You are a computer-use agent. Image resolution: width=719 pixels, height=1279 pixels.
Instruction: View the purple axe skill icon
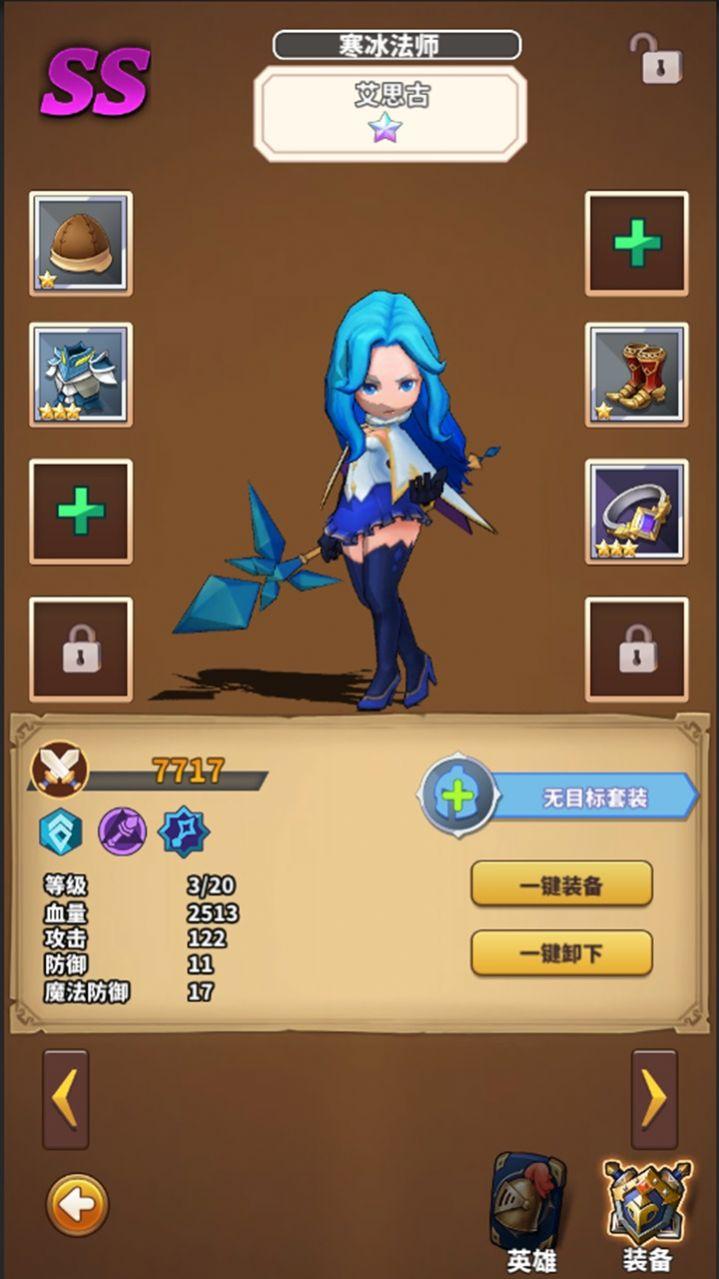[122, 831]
